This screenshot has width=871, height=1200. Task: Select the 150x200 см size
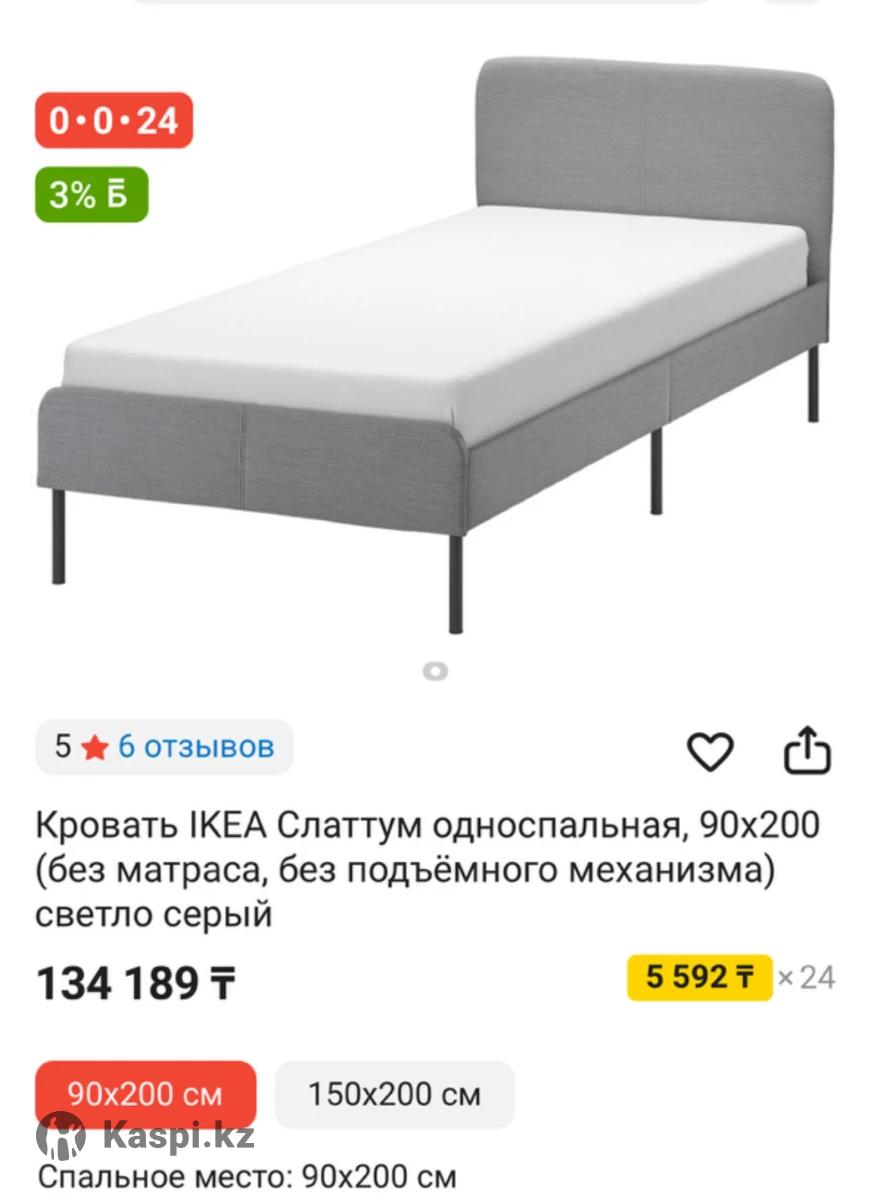394,1094
